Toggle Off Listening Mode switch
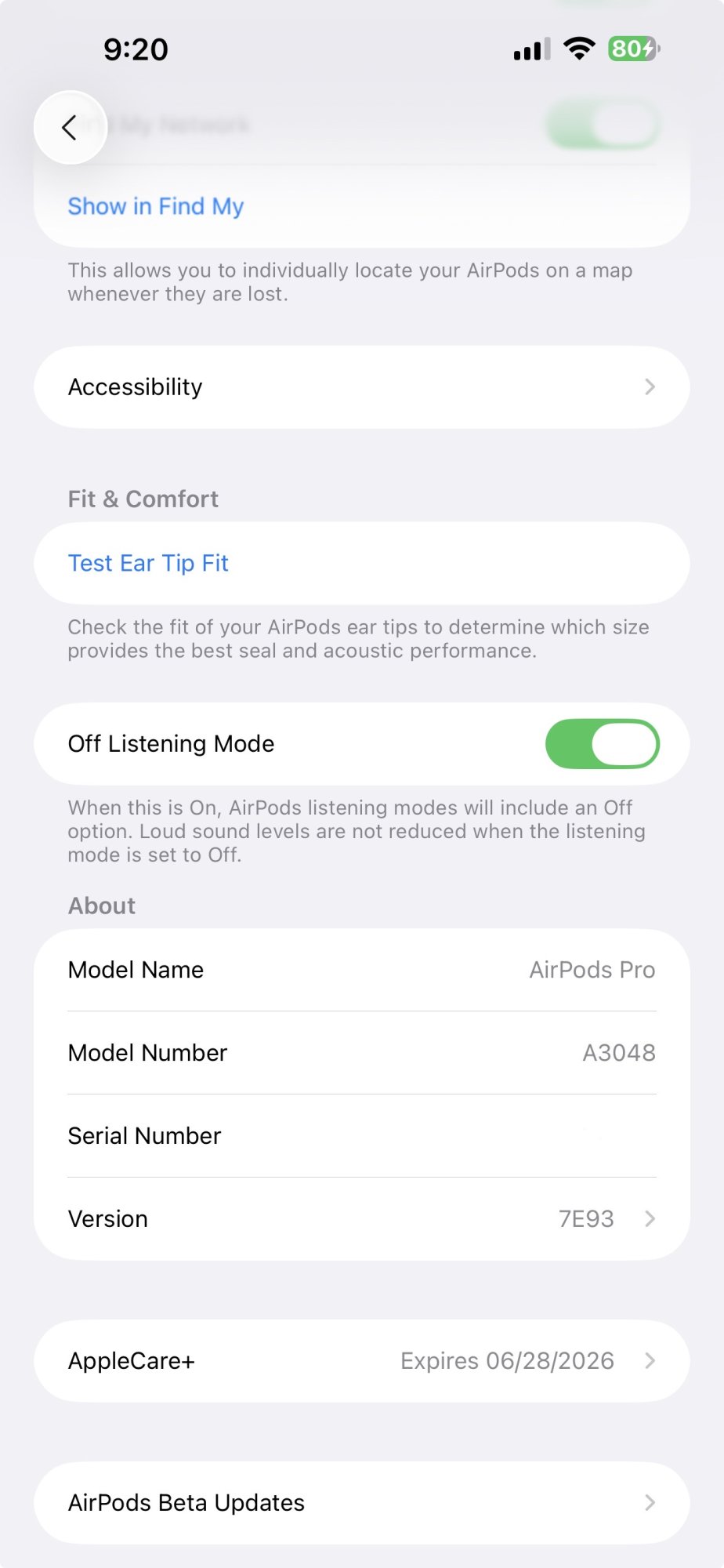This screenshot has width=724, height=1568. tap(602, 743)
